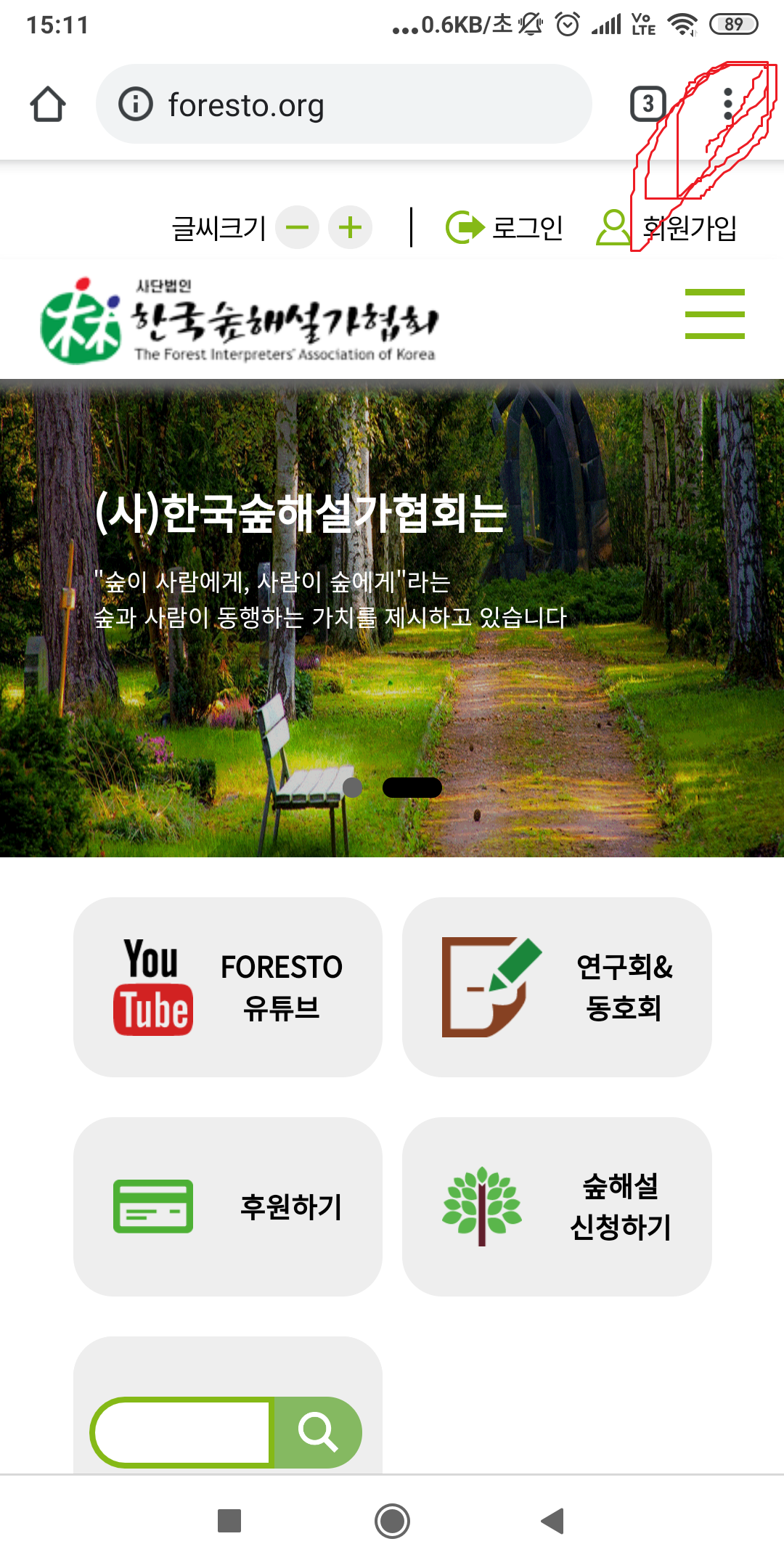Open the tab switcher showing 3 tabs
This screenshot has height=1568, width=784.
[648, 105]
